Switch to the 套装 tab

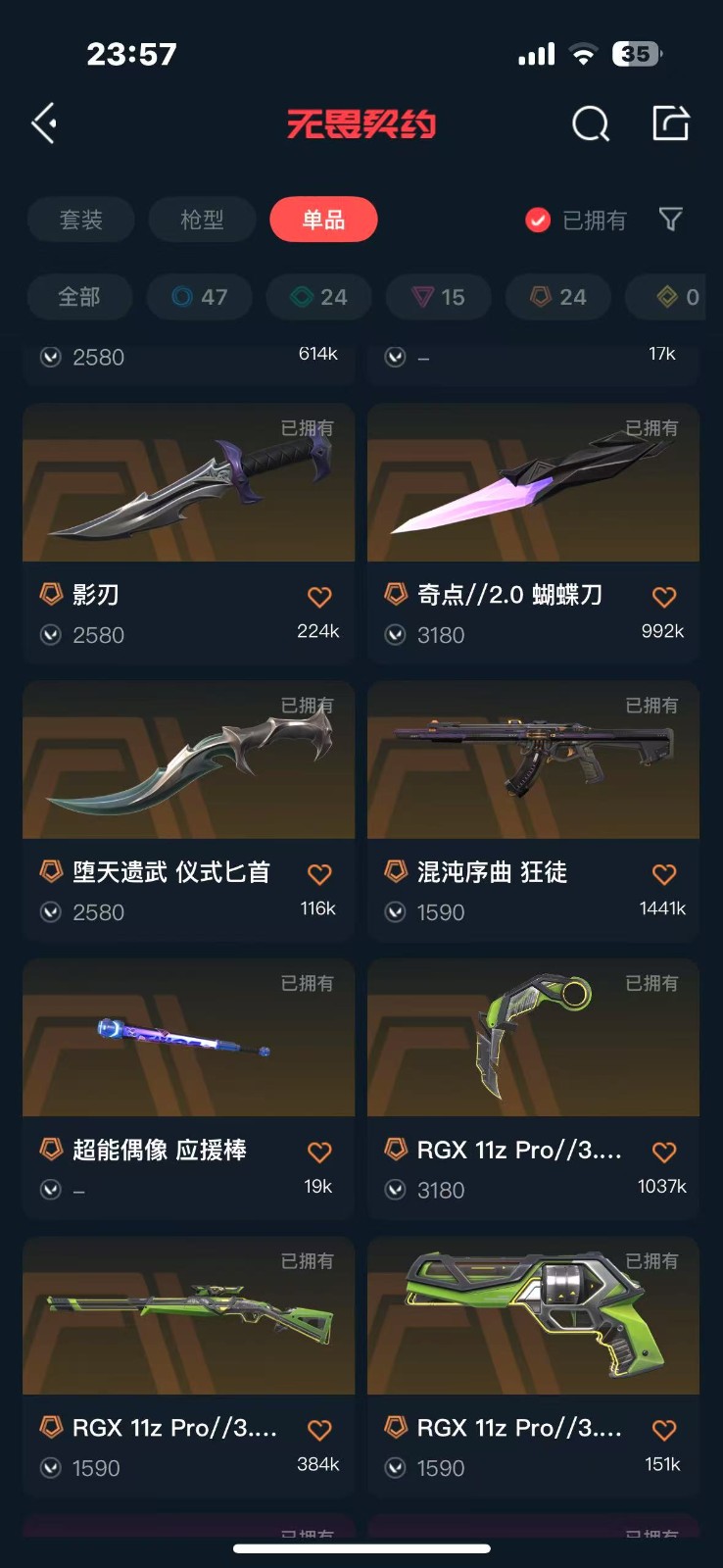pyautogui.click(x=80, y=220)
